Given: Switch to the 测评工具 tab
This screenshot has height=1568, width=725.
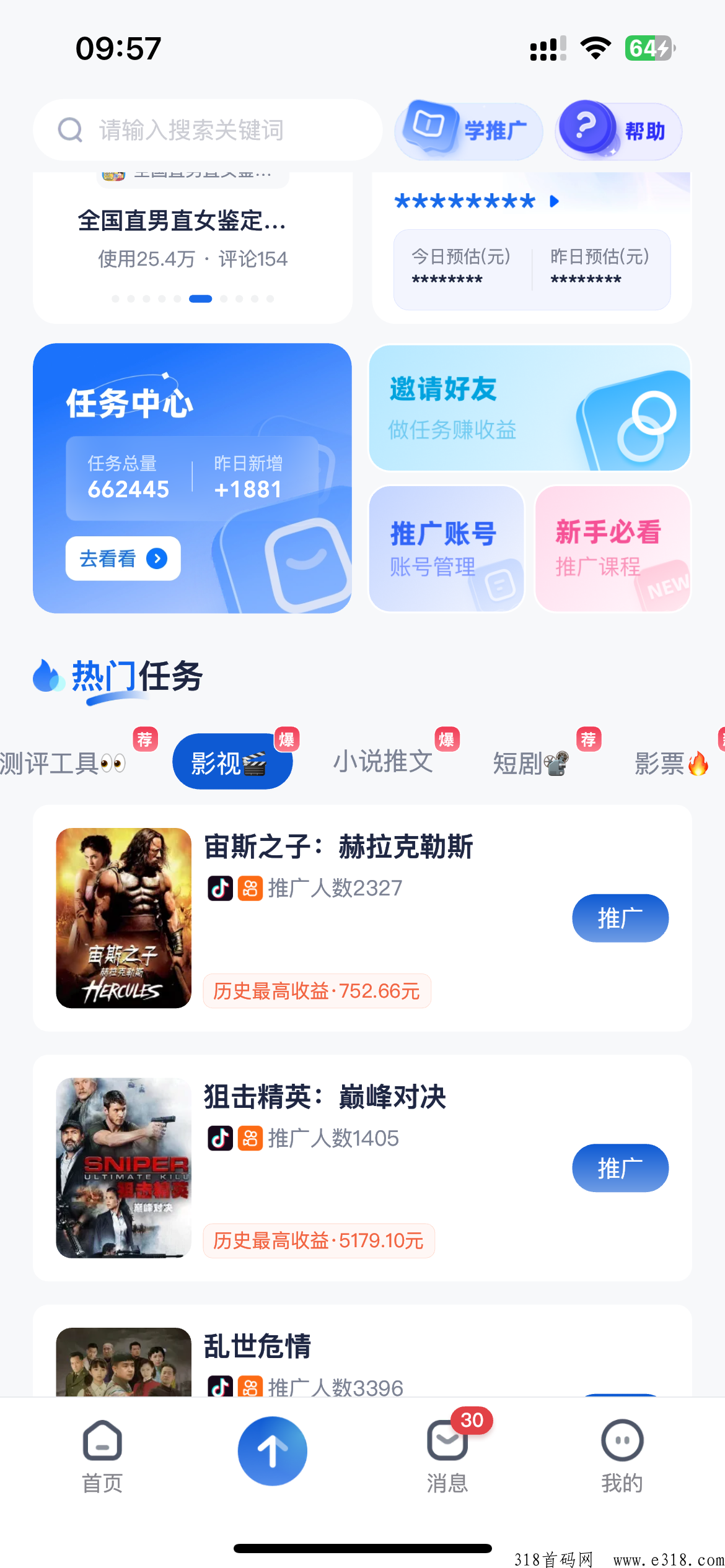Looking at the screenshot, I should click(x=63, y=763).
